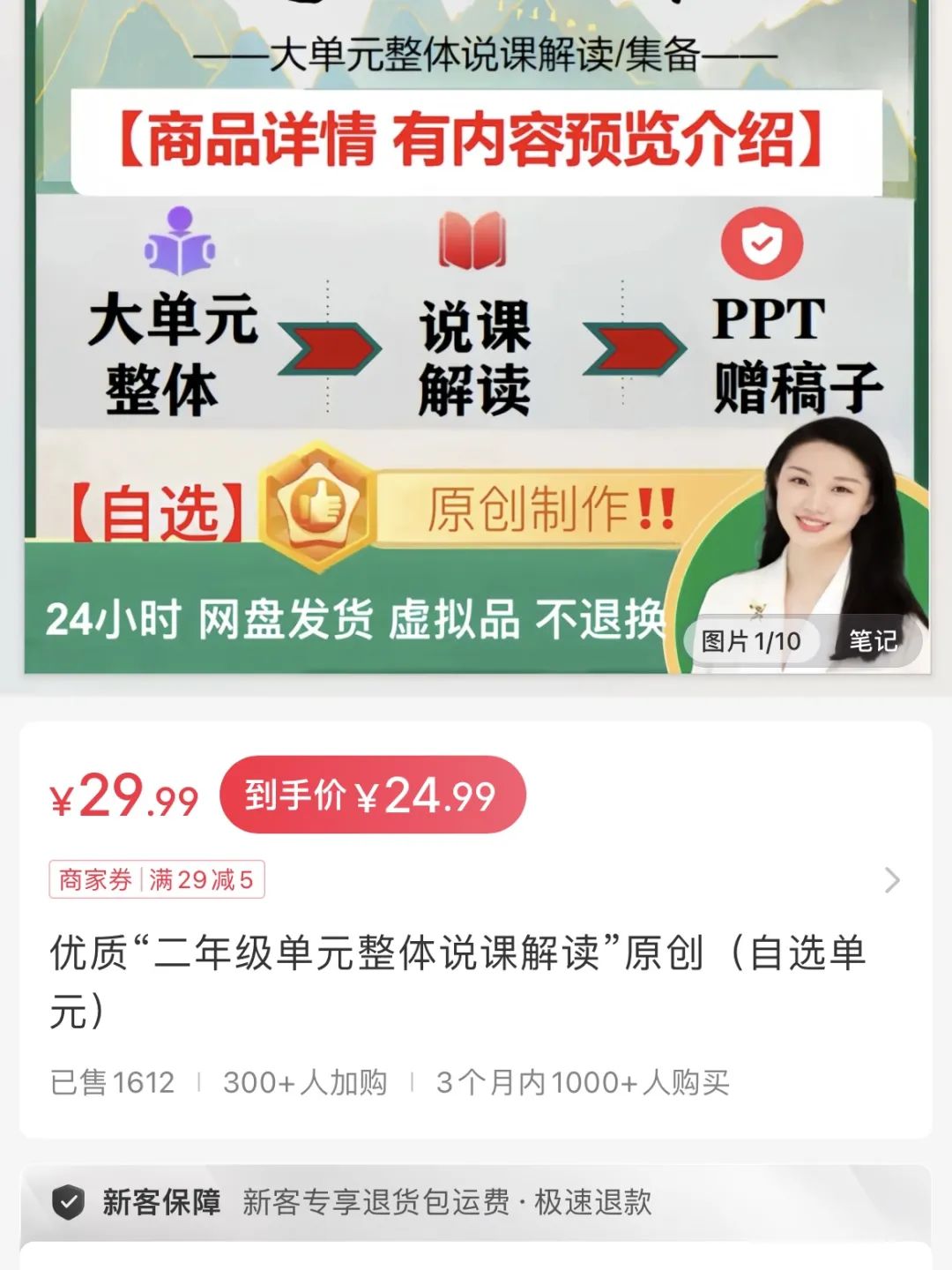Tap the 到手价 ¥24.99 price badge

372,796
